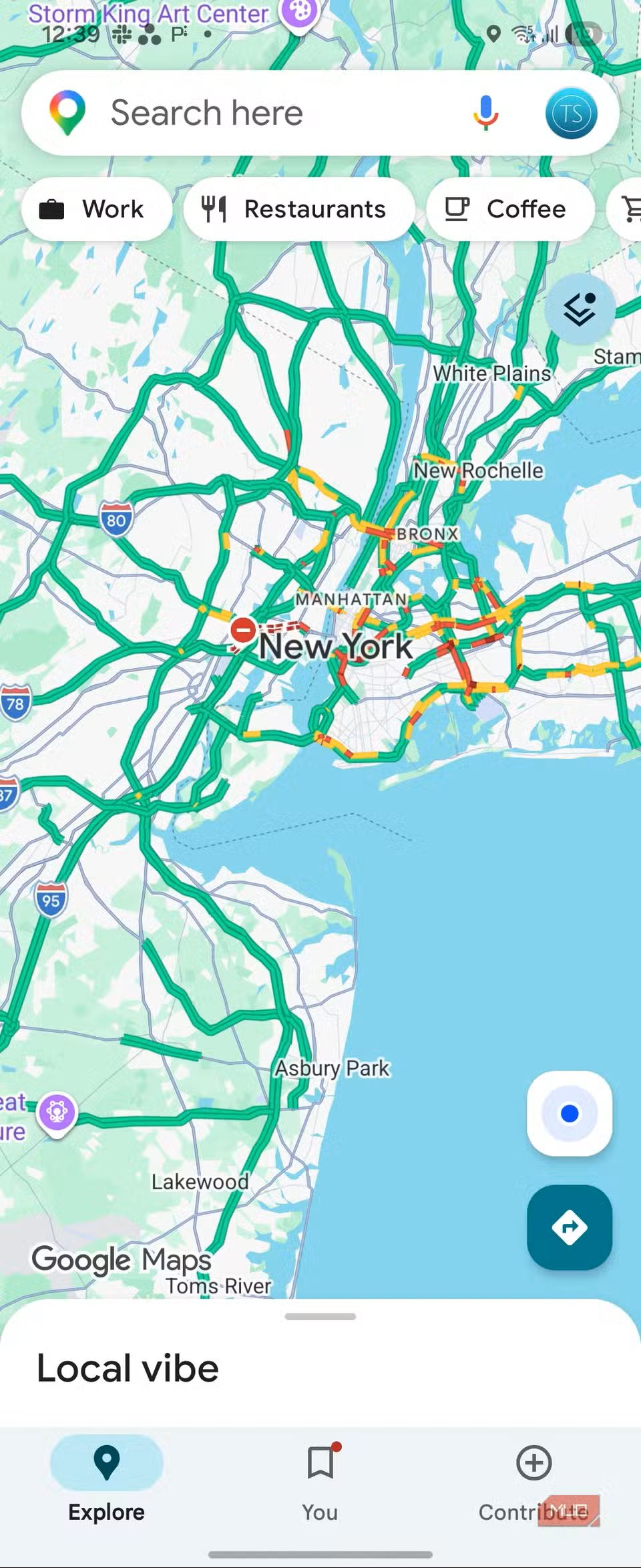Toggle the Coffee filter chip
The image size is (641, 1568).
[510, 209]
